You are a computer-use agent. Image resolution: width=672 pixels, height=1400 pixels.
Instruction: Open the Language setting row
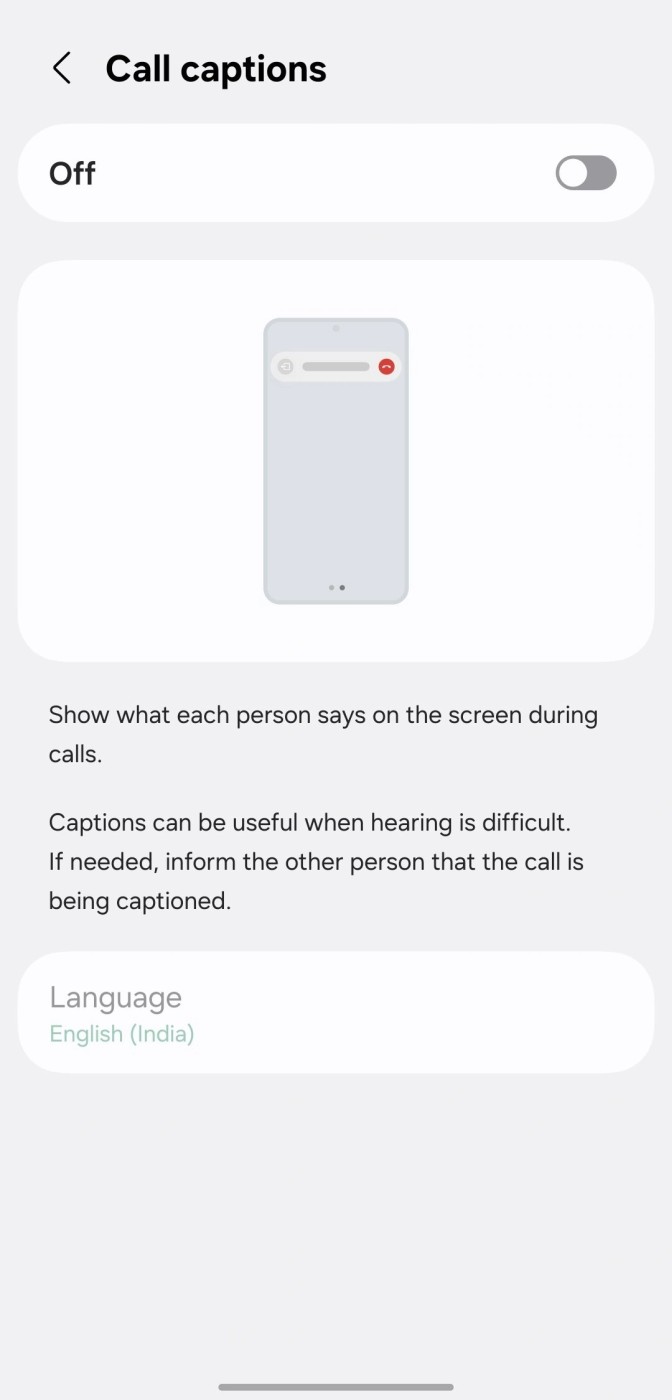(x=335, y=1012)
